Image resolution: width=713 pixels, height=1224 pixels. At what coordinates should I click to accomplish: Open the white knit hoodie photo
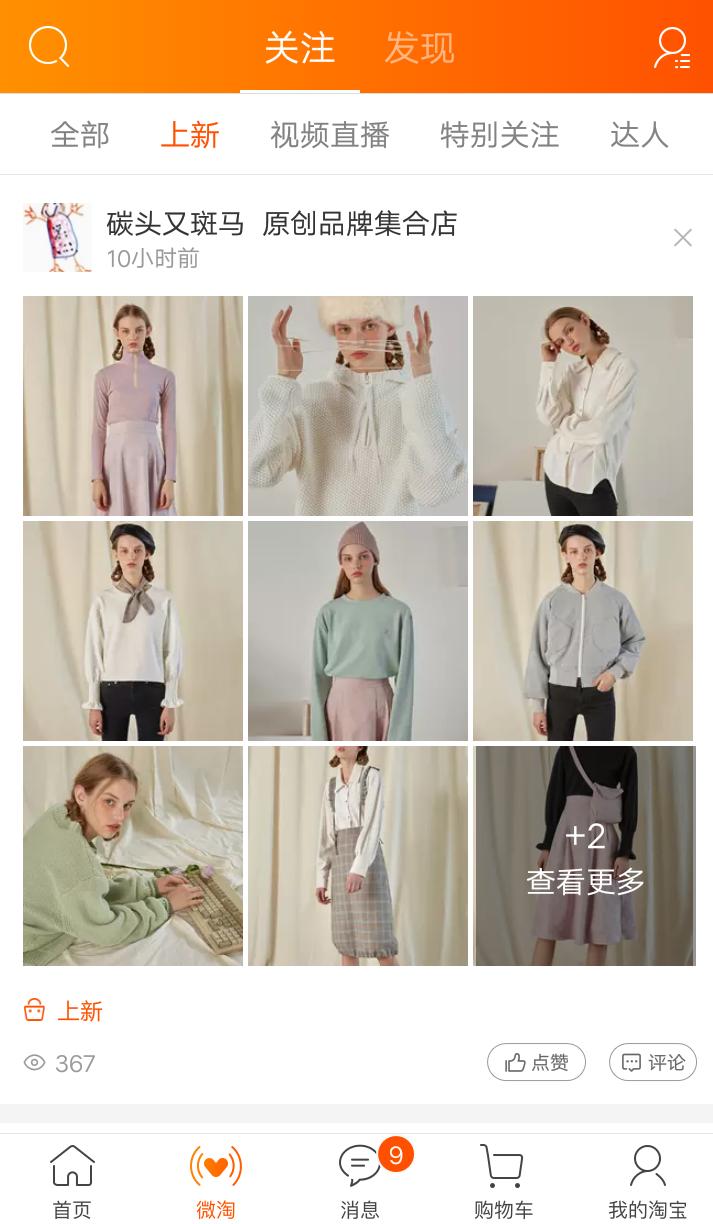coord(358,405)
